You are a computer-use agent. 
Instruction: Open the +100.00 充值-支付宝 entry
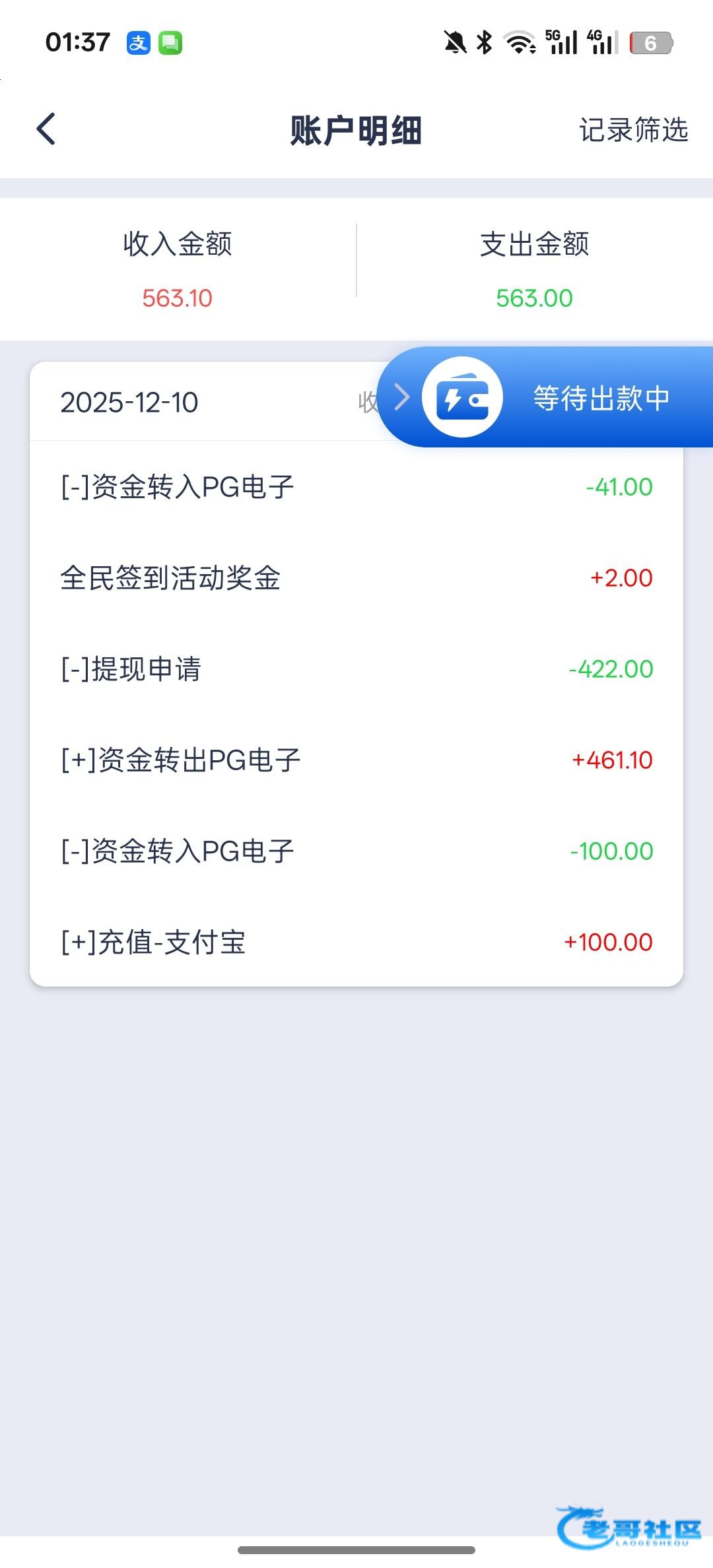tap(356, 942)
